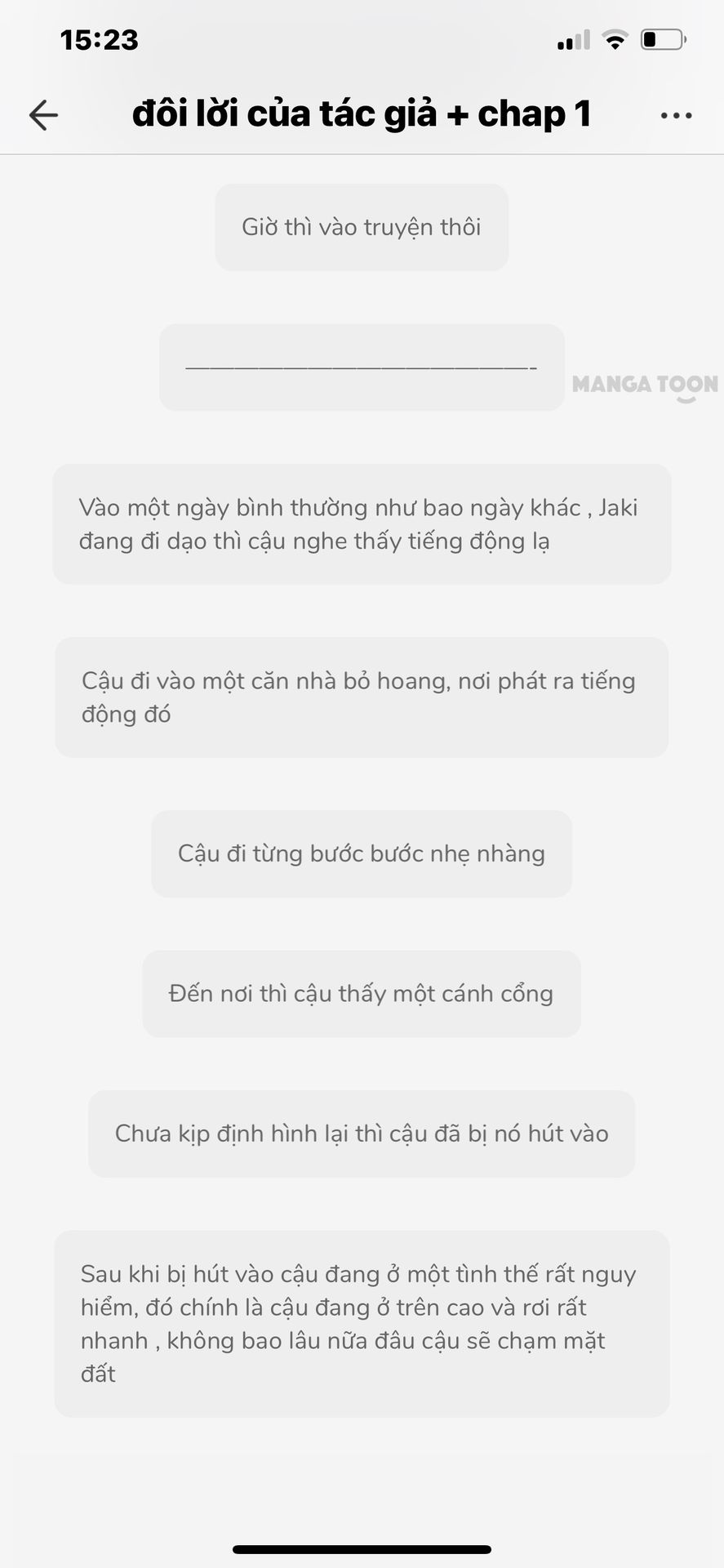Go back using the arrow icon

tap(43, 115)
